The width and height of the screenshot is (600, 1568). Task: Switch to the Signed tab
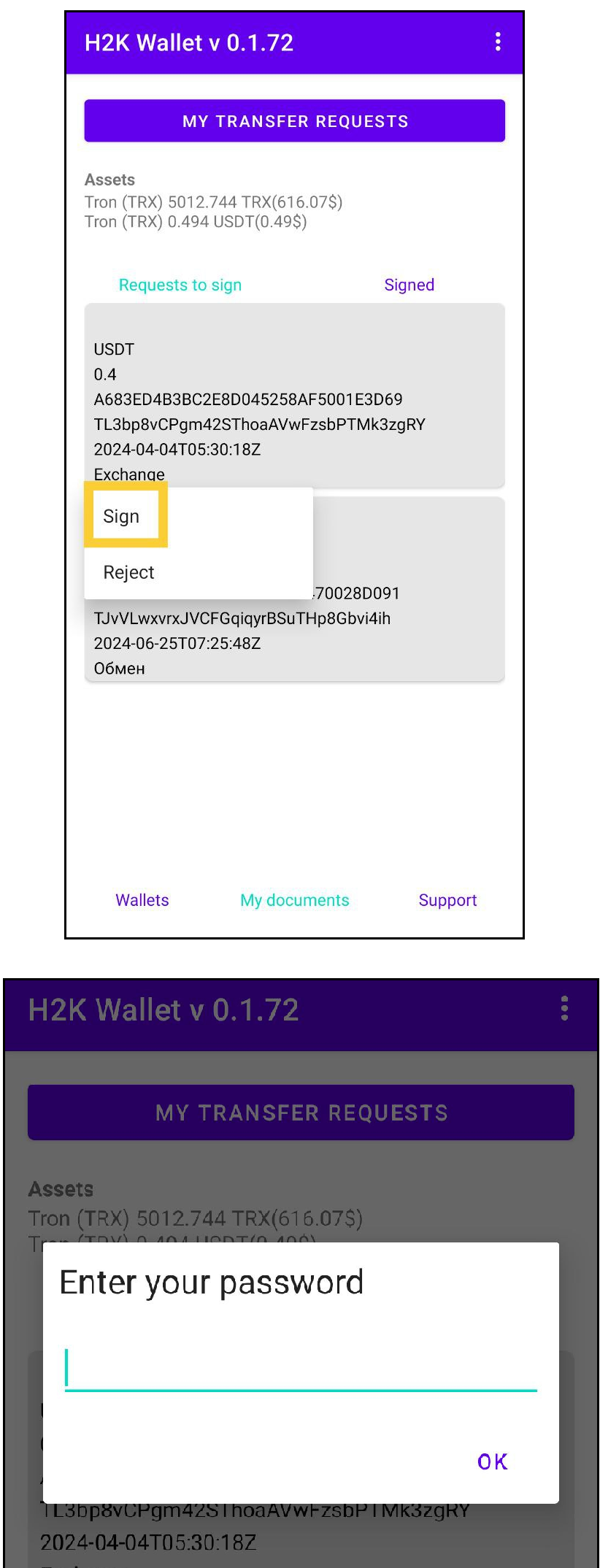[409, 285]
